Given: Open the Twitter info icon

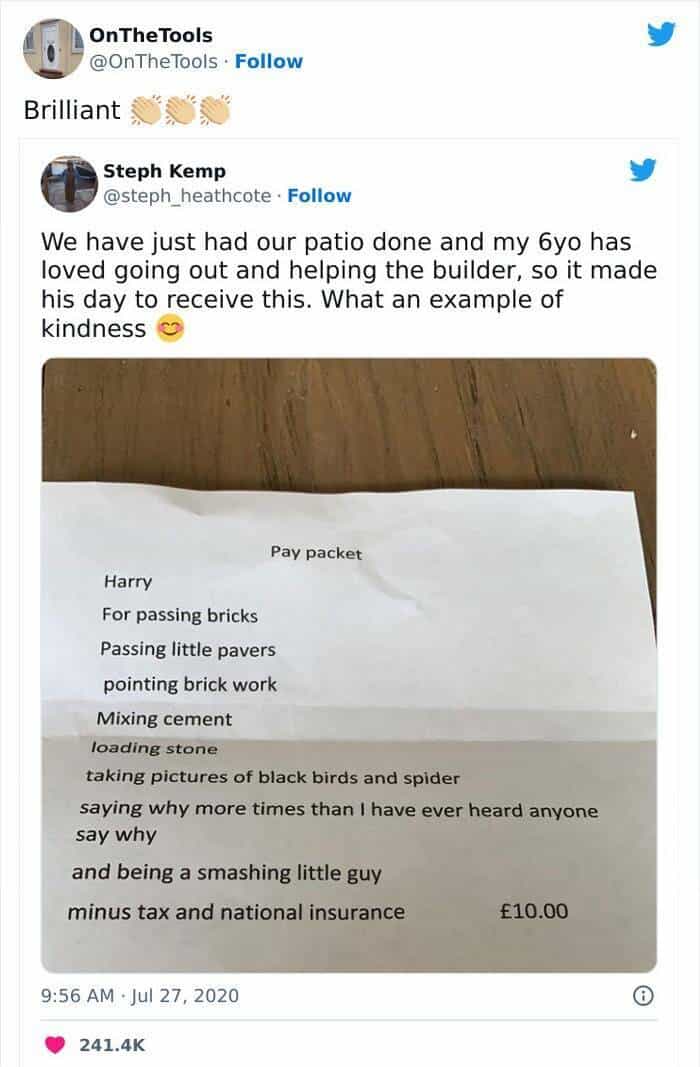Looking at the screenshot, I should point(645,996).
